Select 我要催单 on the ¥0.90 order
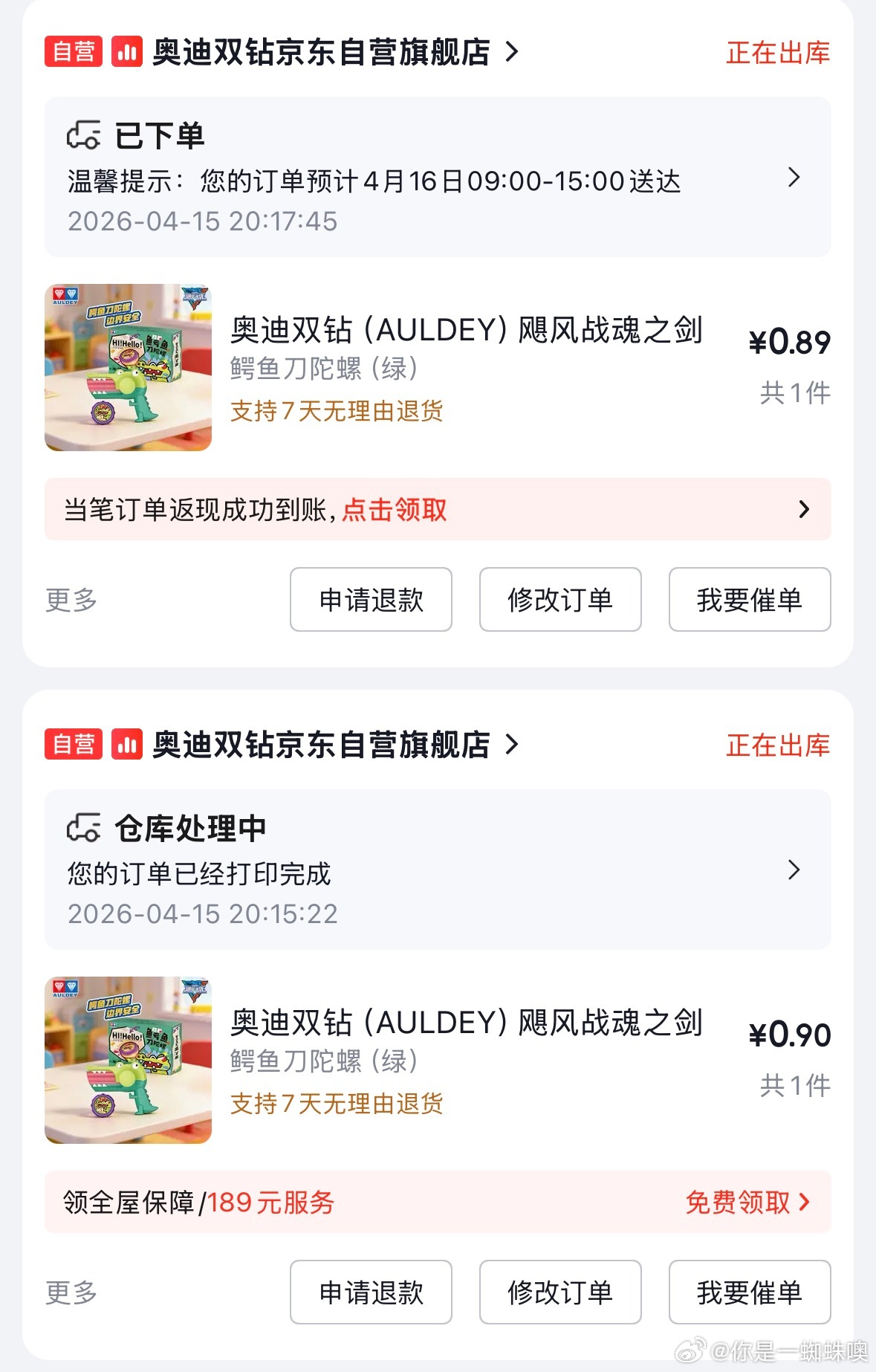The height and width of the screenshot is (1372, 876). tap(749, 1292)
